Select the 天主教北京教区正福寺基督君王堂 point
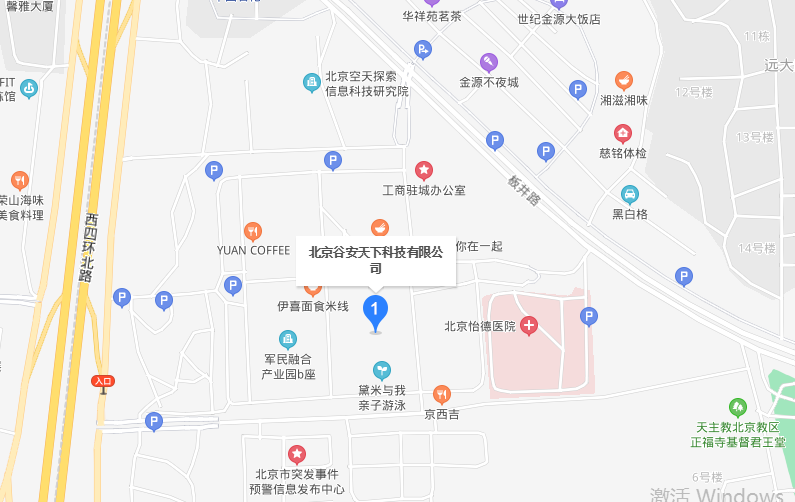 point(738,407)
